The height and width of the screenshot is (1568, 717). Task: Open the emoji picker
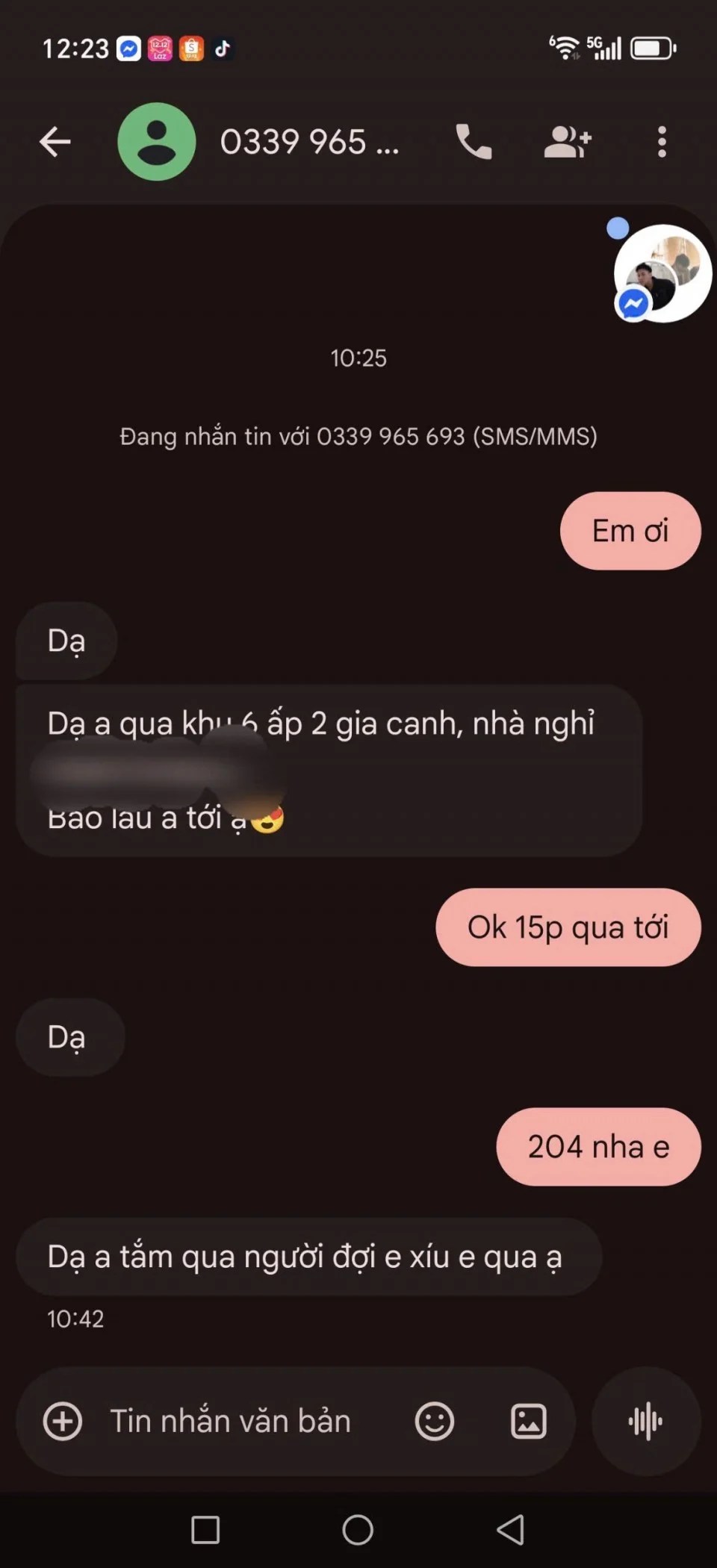(x=434, y=1421)
